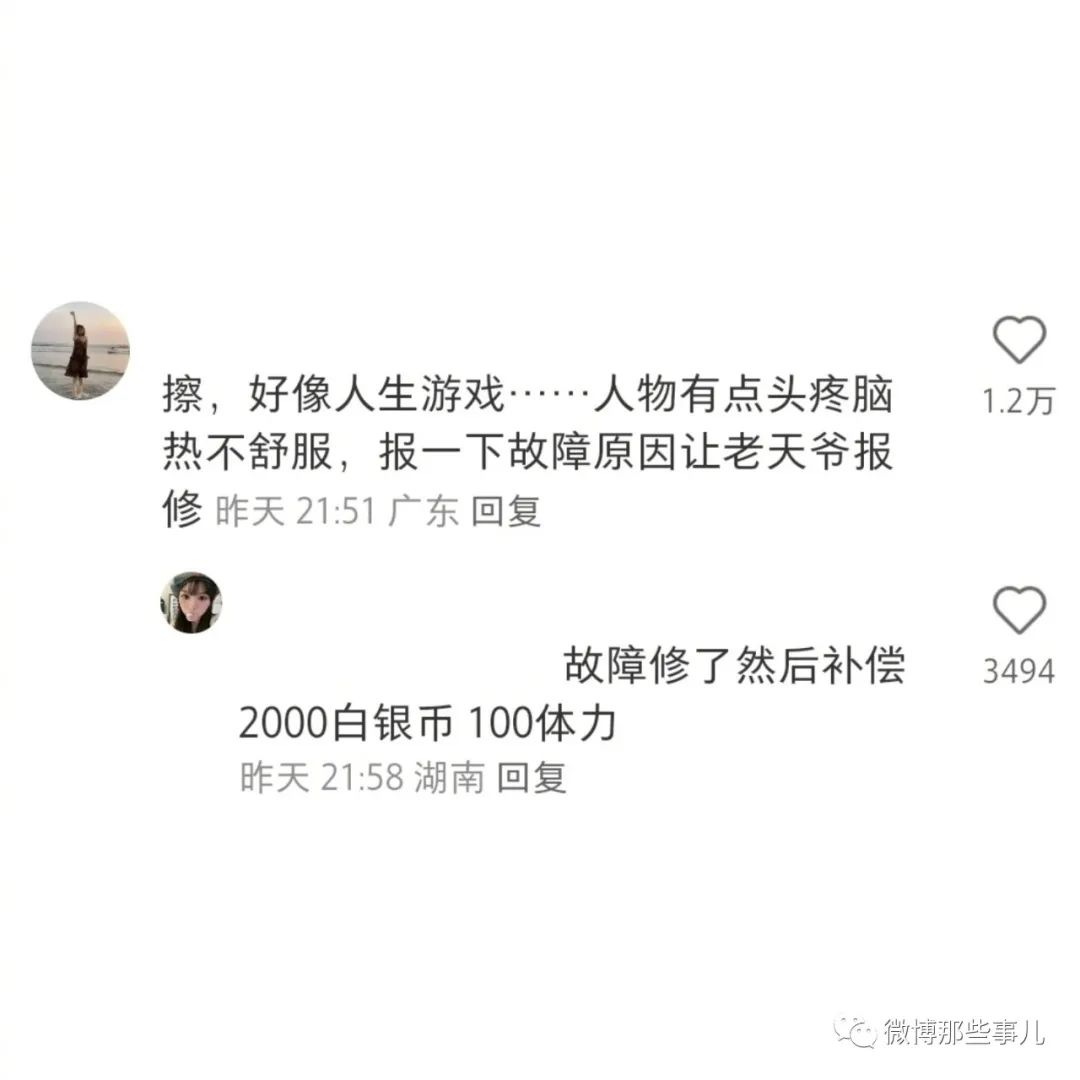Reply to the comment from 广东
The image size is (1080, 1080).
[x=506, y=512]
